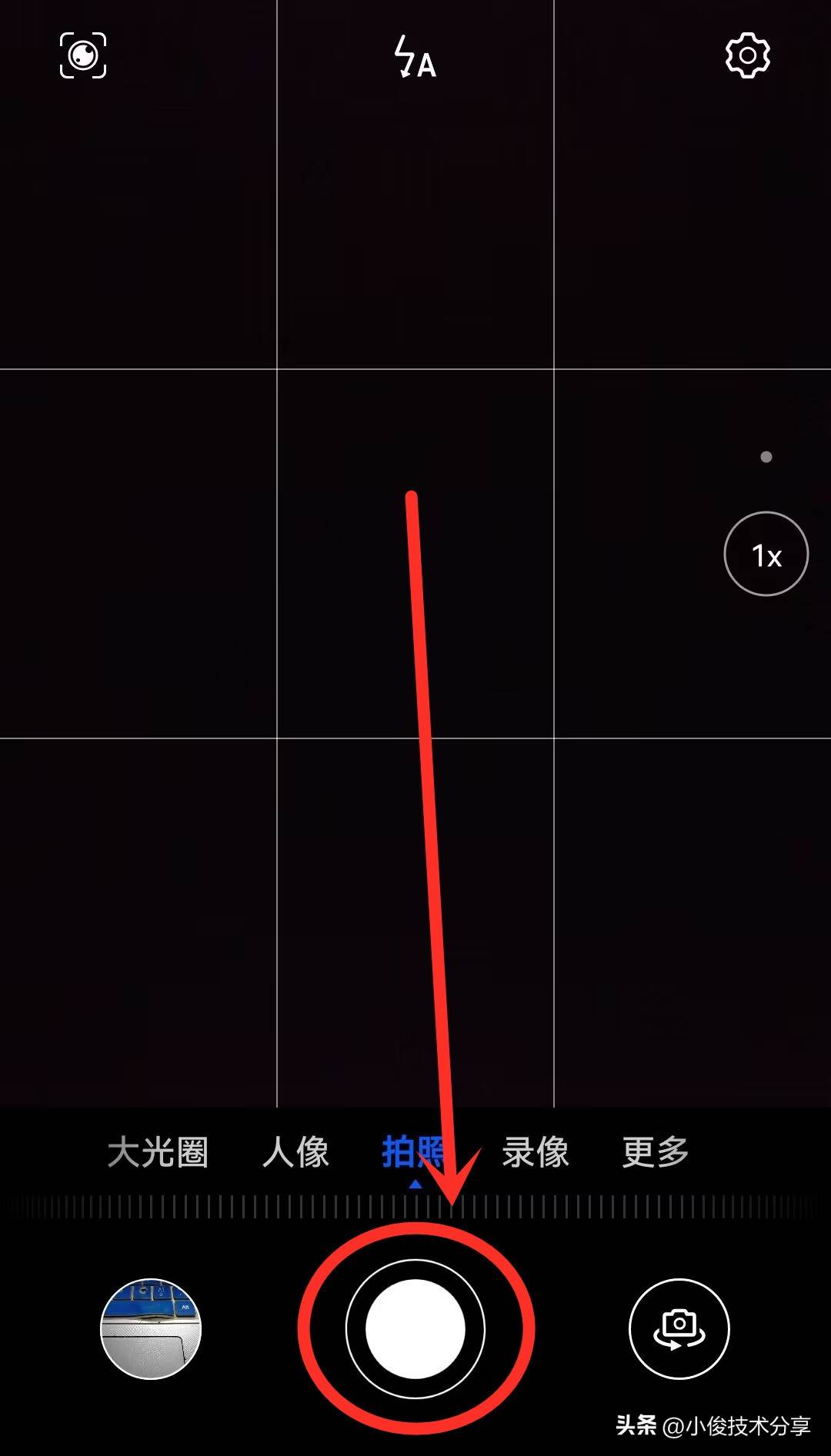The height and width of the screenshot is (1456, 831).
Task: Take a photo with the shutter button
Action: pyautogui.click(x=415, y=1329)
